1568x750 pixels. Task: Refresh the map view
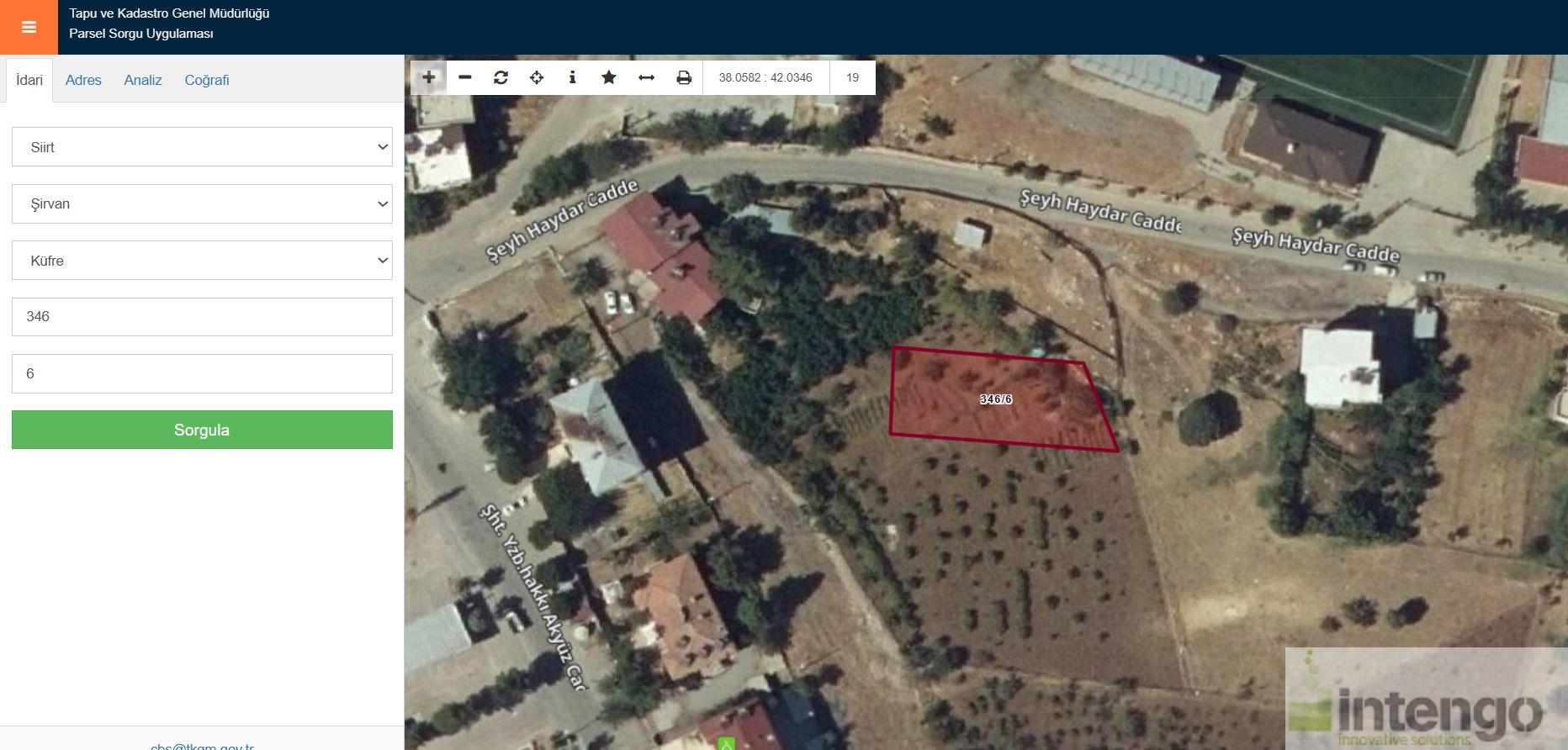click(501, 77)
